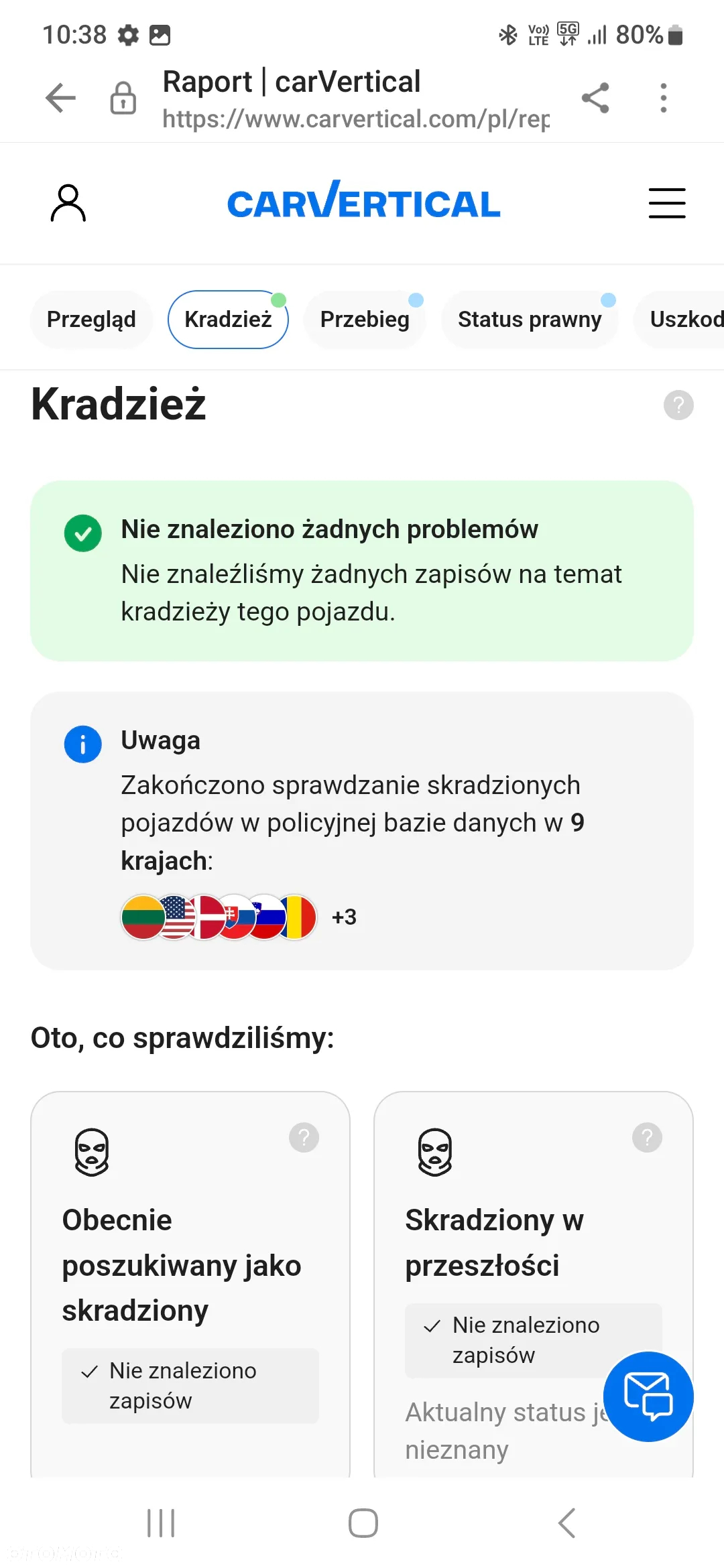
Task: Open help for the Kradzież section
Action: point(678,405)
